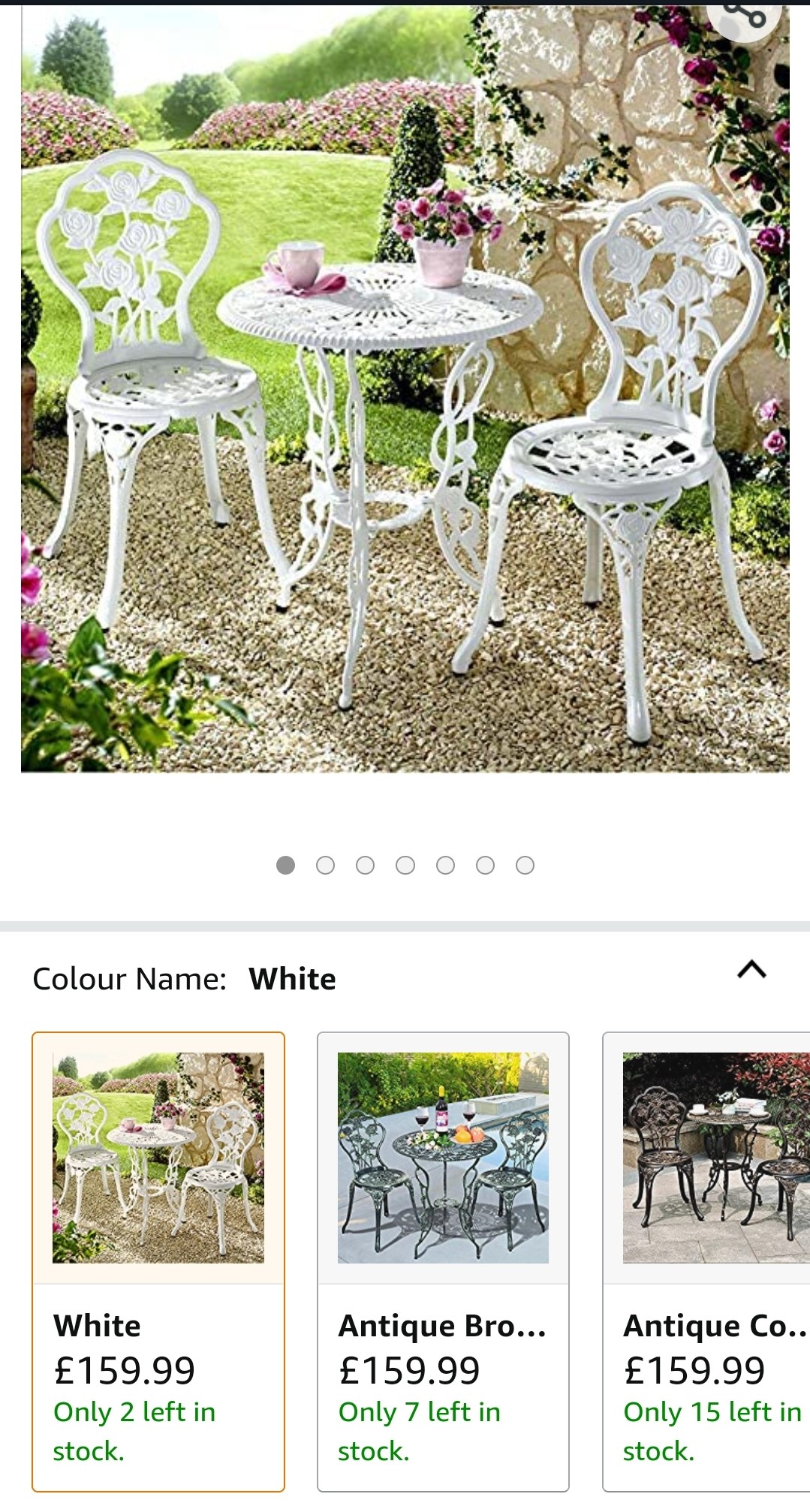810x1512 pixels.
Task: Open the main white bistro set photo
Action: (405, 389)
